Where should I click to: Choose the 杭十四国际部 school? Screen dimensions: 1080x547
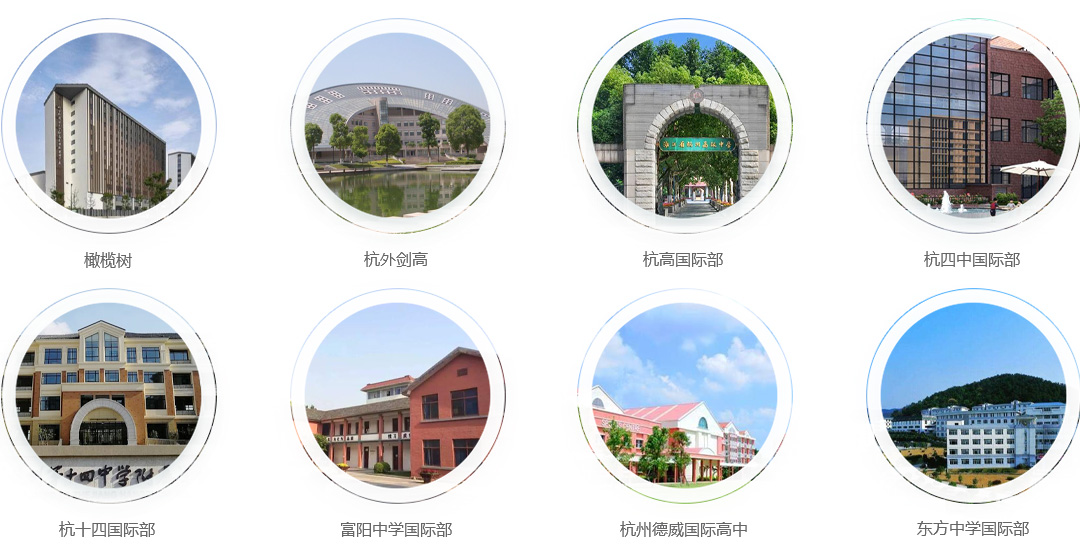click(108, 395)
